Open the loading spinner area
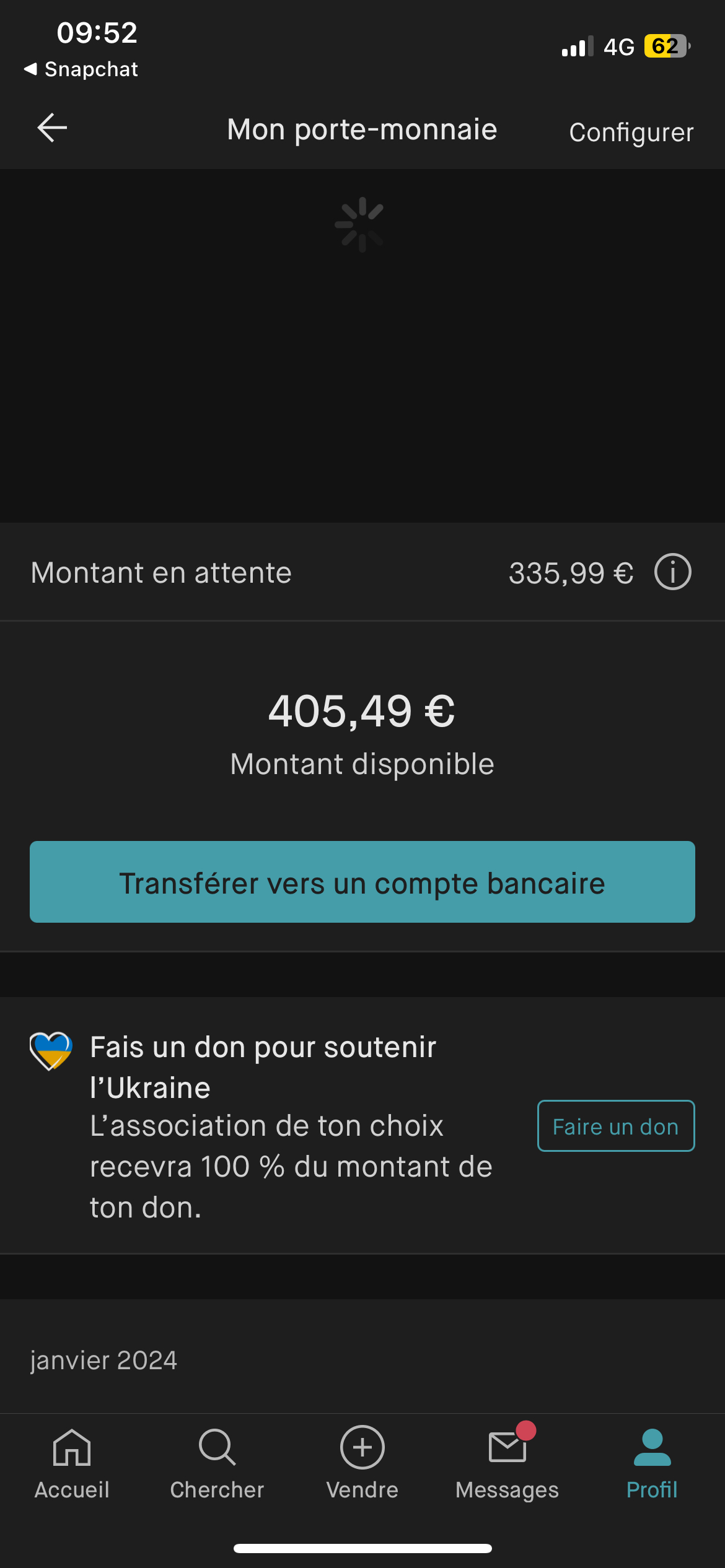The width and height of the screenshot is (725, 1568). coord(361,224)
